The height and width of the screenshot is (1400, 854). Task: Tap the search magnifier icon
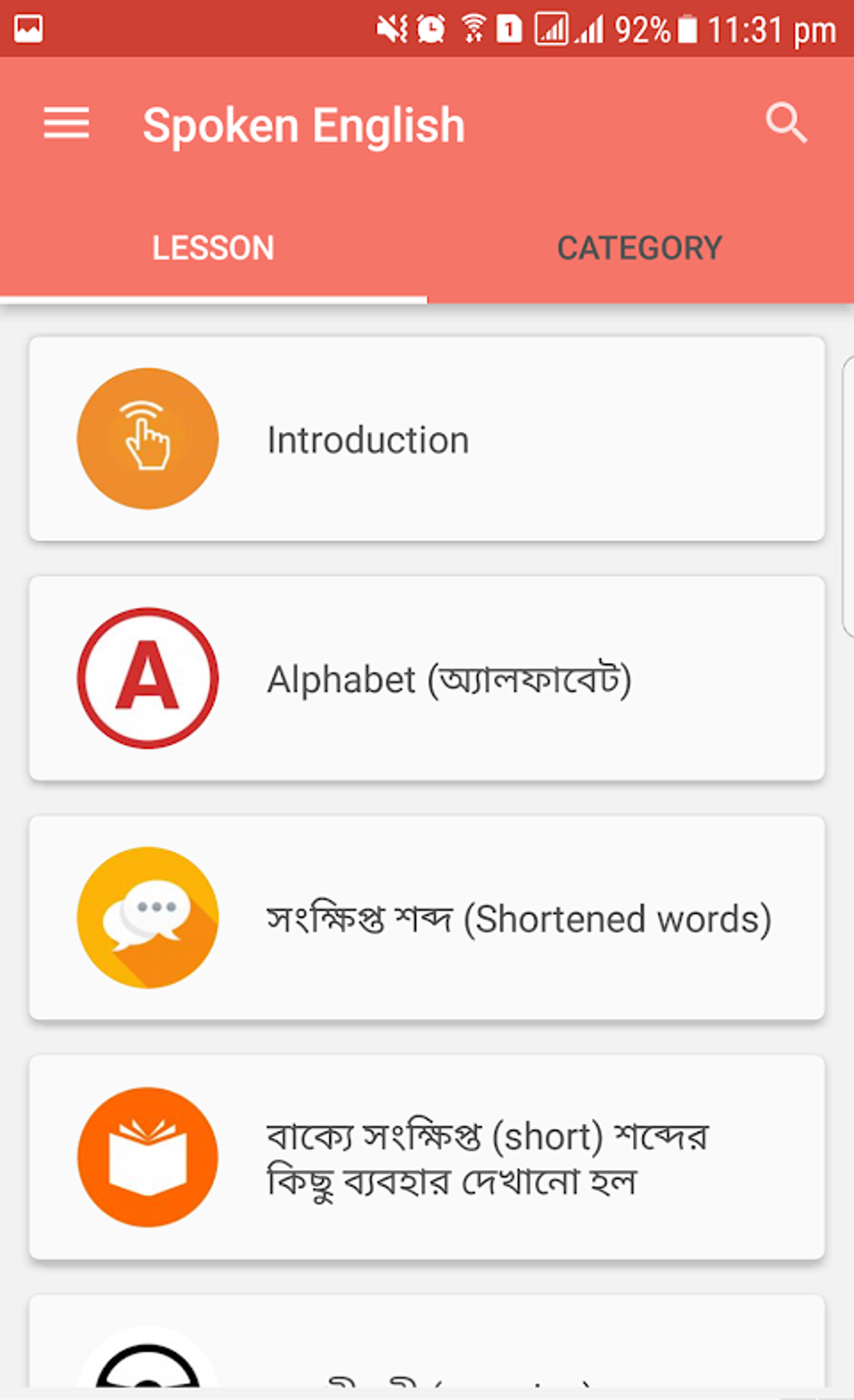click(x=785, y=122)
